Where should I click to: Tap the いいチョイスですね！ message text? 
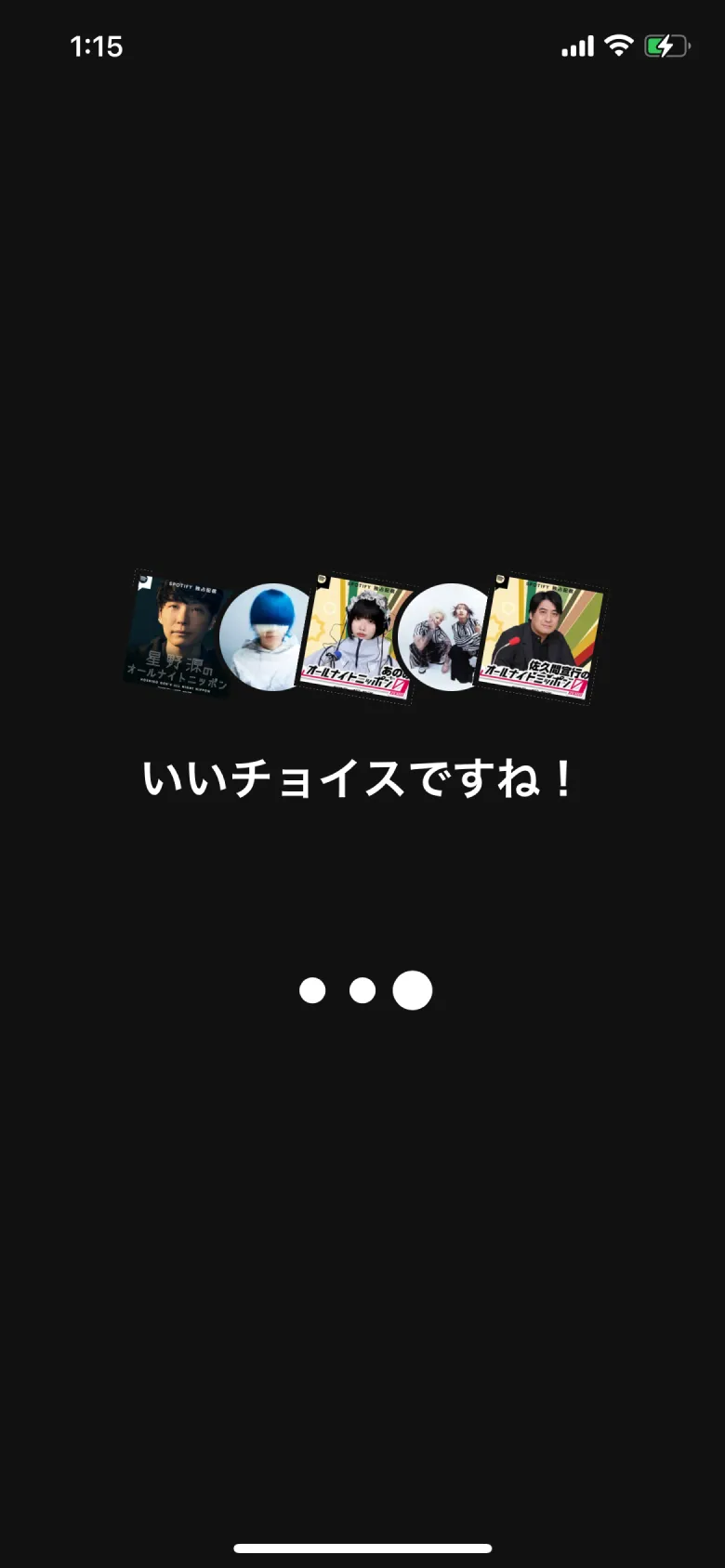coord(362,780)
